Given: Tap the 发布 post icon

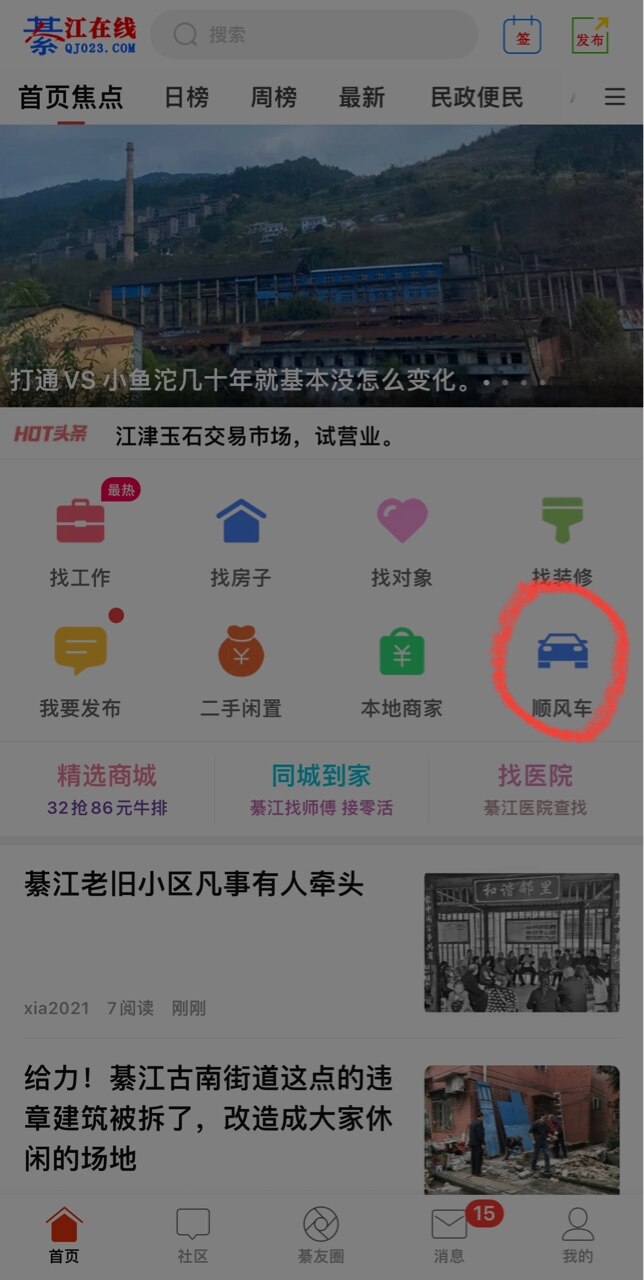Looking at the screenshot, I should coord(590,36).
